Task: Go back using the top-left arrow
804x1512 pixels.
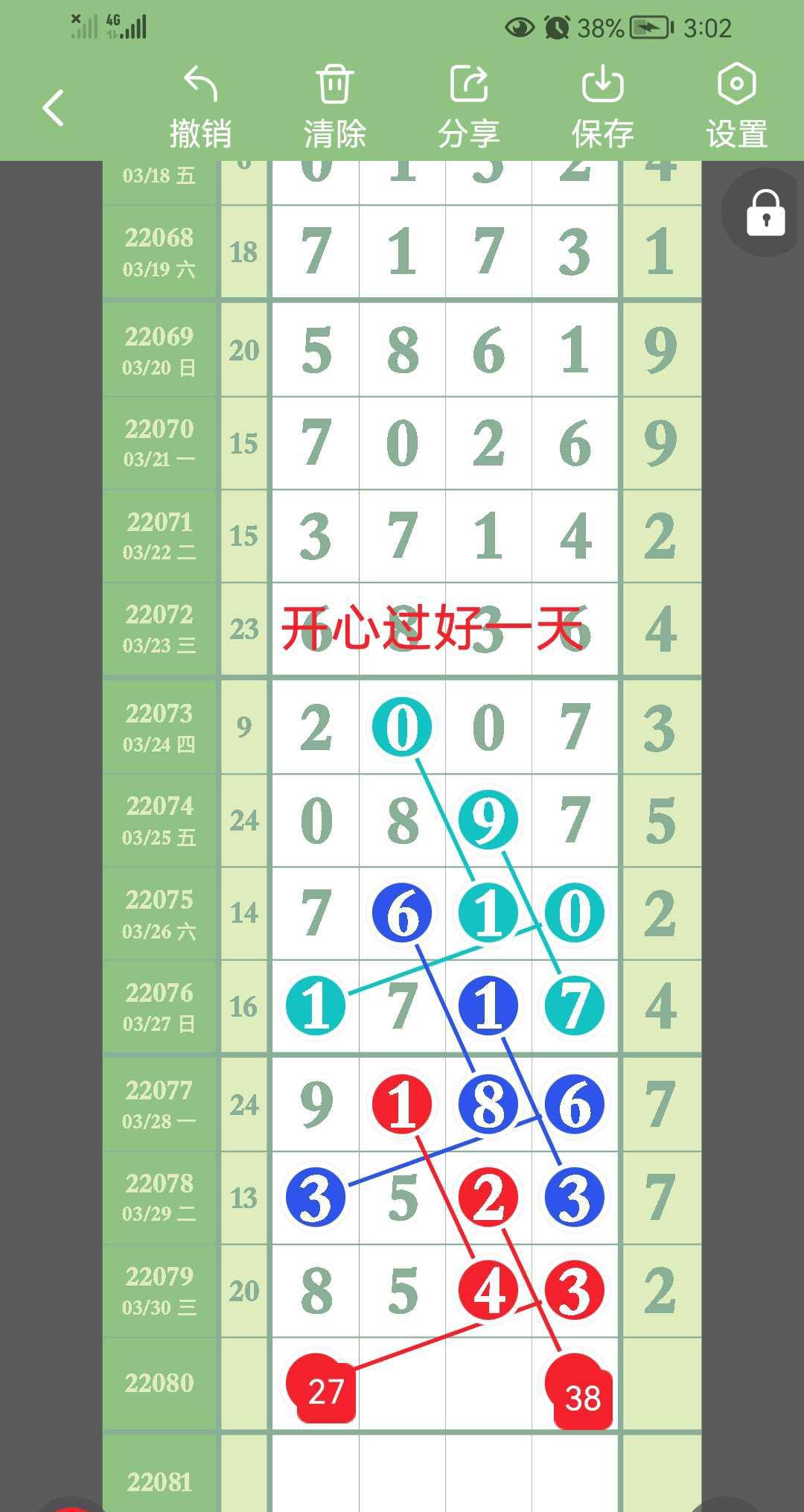Action: click(x=54, y=108)
